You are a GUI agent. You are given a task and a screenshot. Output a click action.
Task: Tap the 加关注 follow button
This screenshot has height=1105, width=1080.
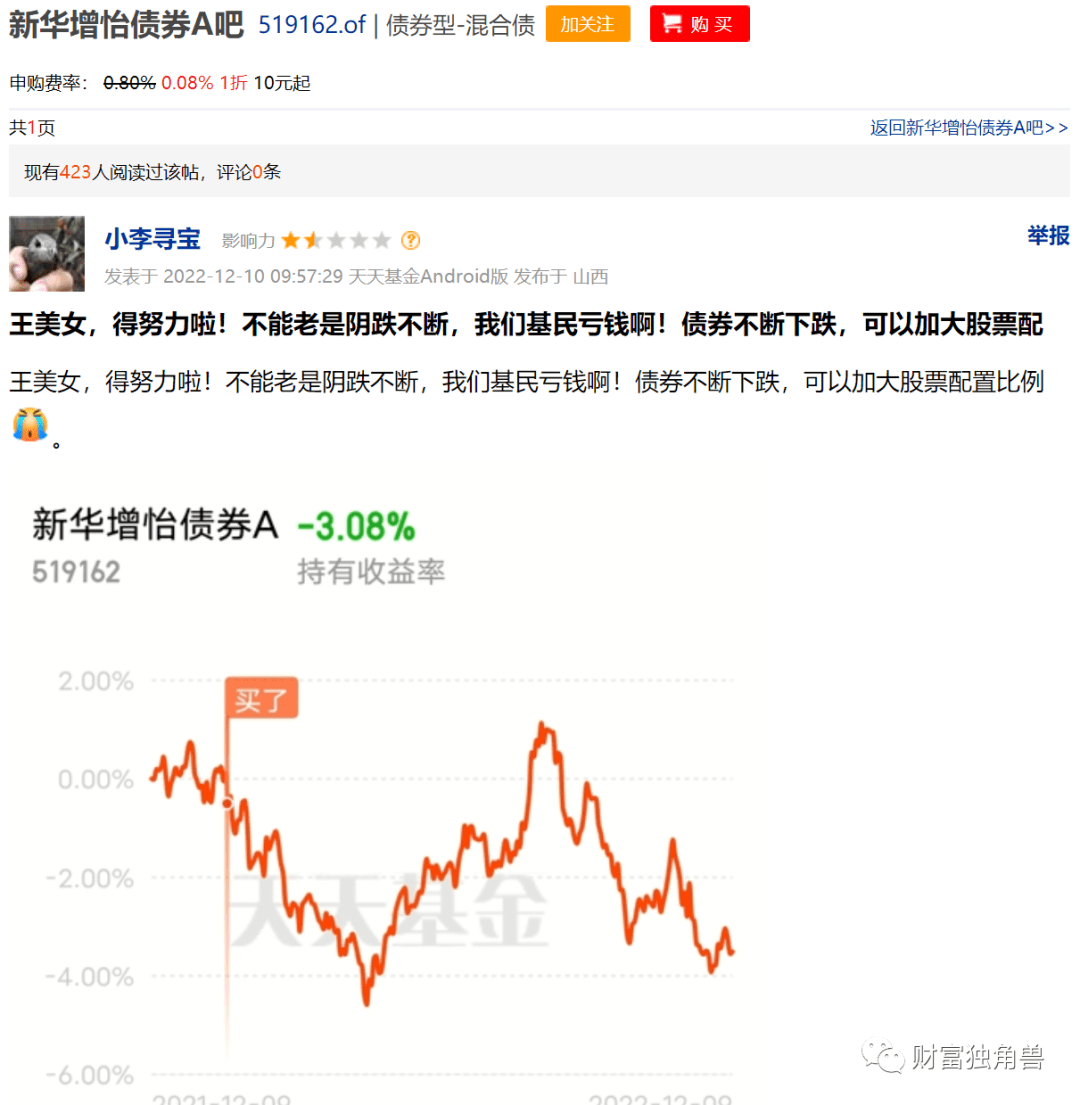[588, 24]
